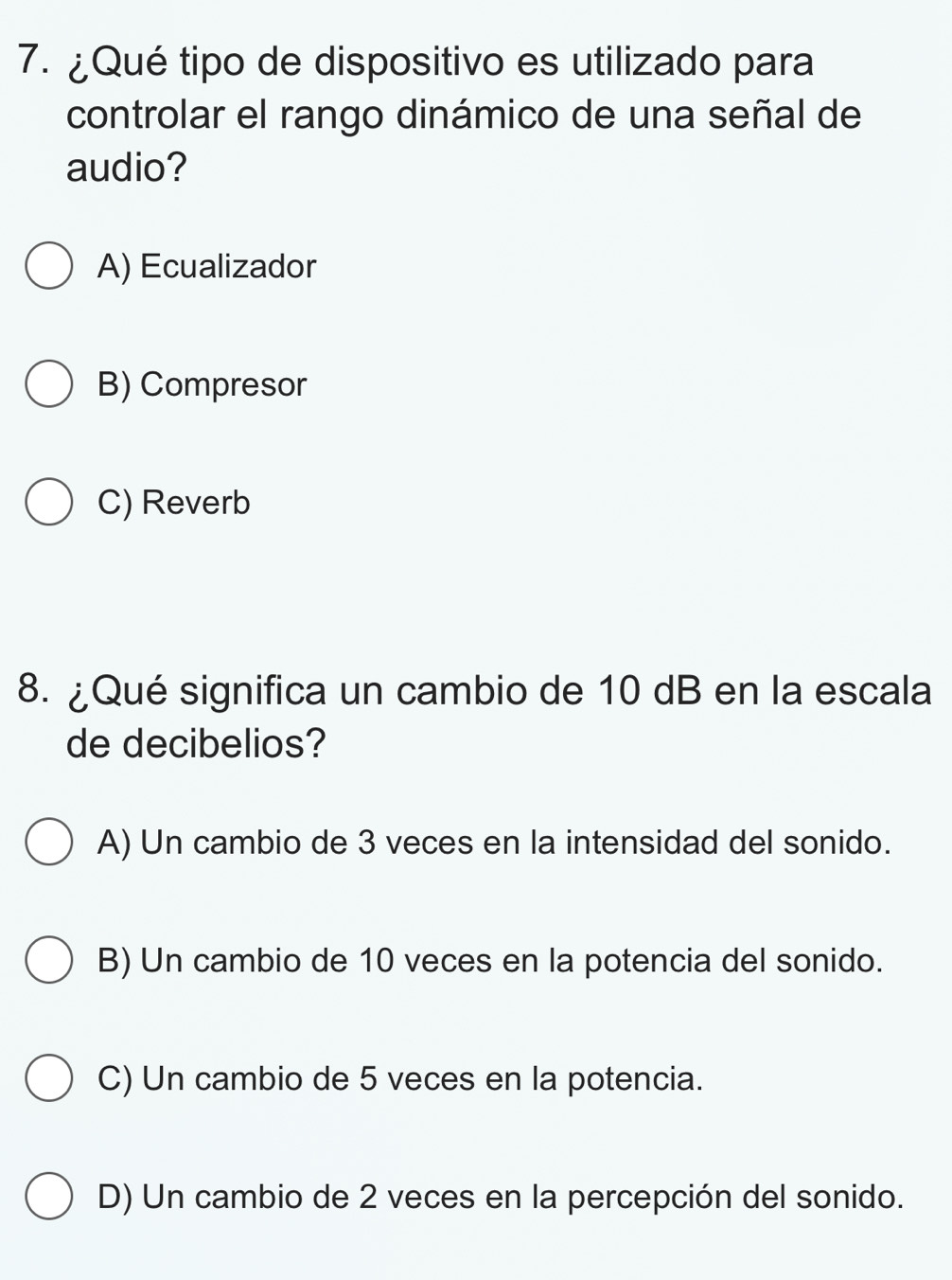Choose 'Un cambio de 10 veces en la potencia'
The width and height of the screenshot is (952, 1280).
coord(48,961)
